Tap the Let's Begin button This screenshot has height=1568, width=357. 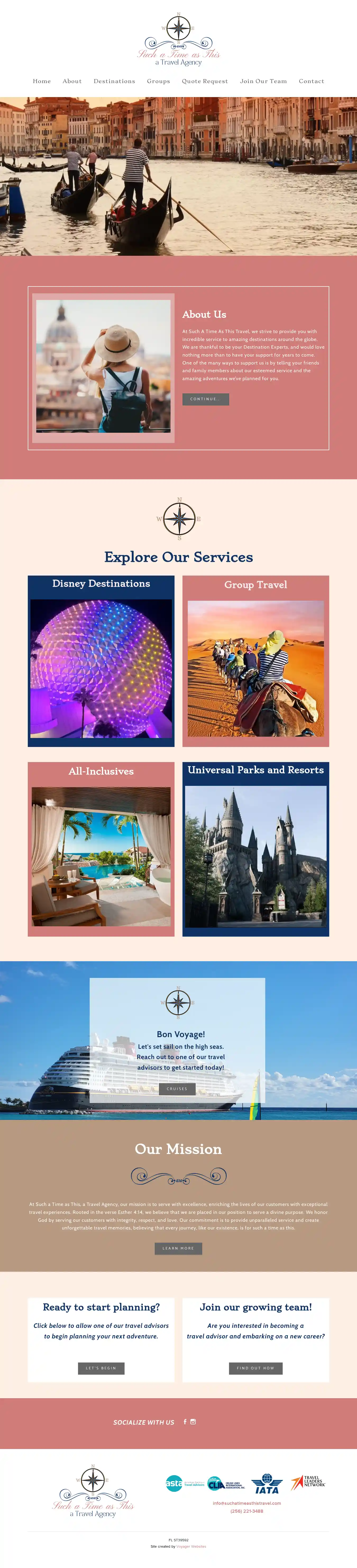[x=101, y=1368]
